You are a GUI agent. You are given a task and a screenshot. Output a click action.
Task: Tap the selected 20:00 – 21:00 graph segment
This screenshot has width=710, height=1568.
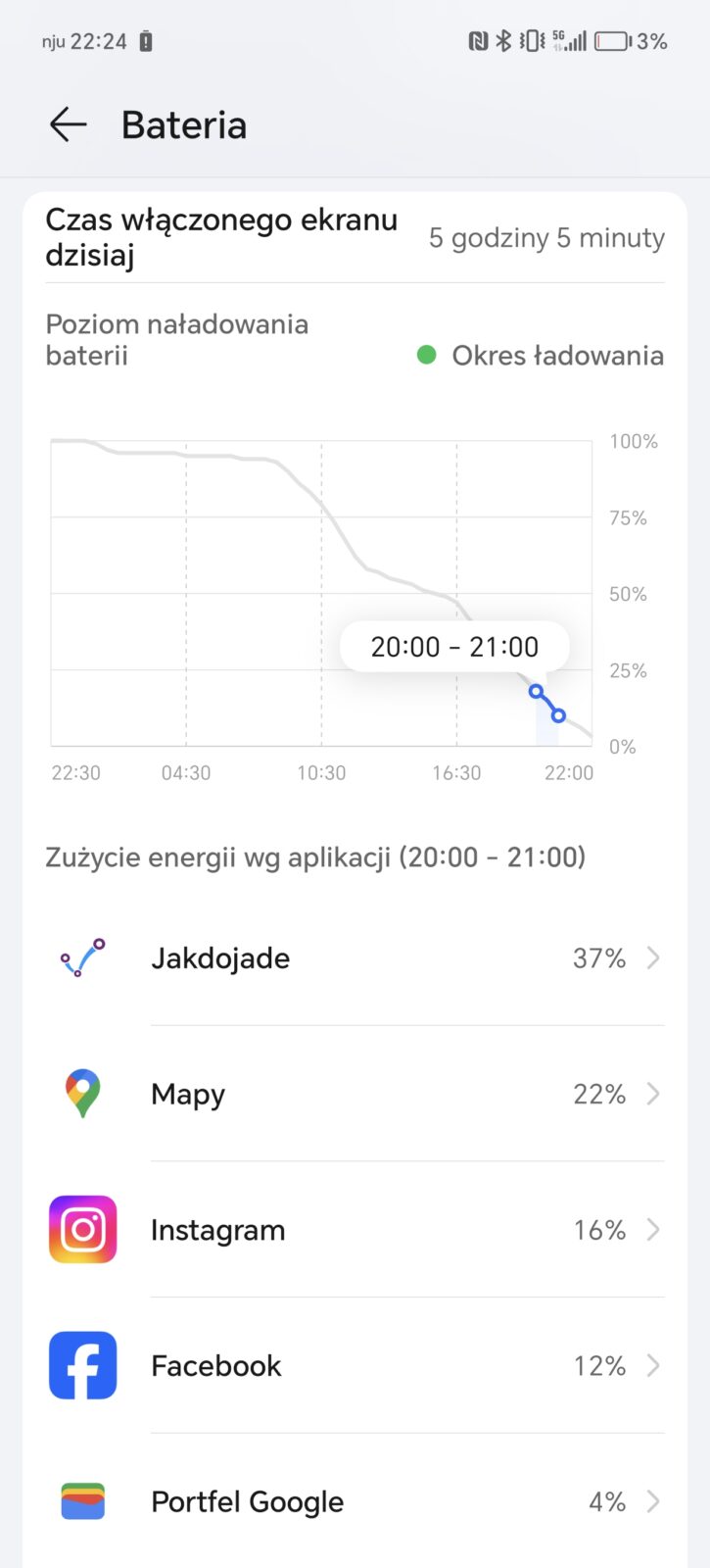point(546,706)
